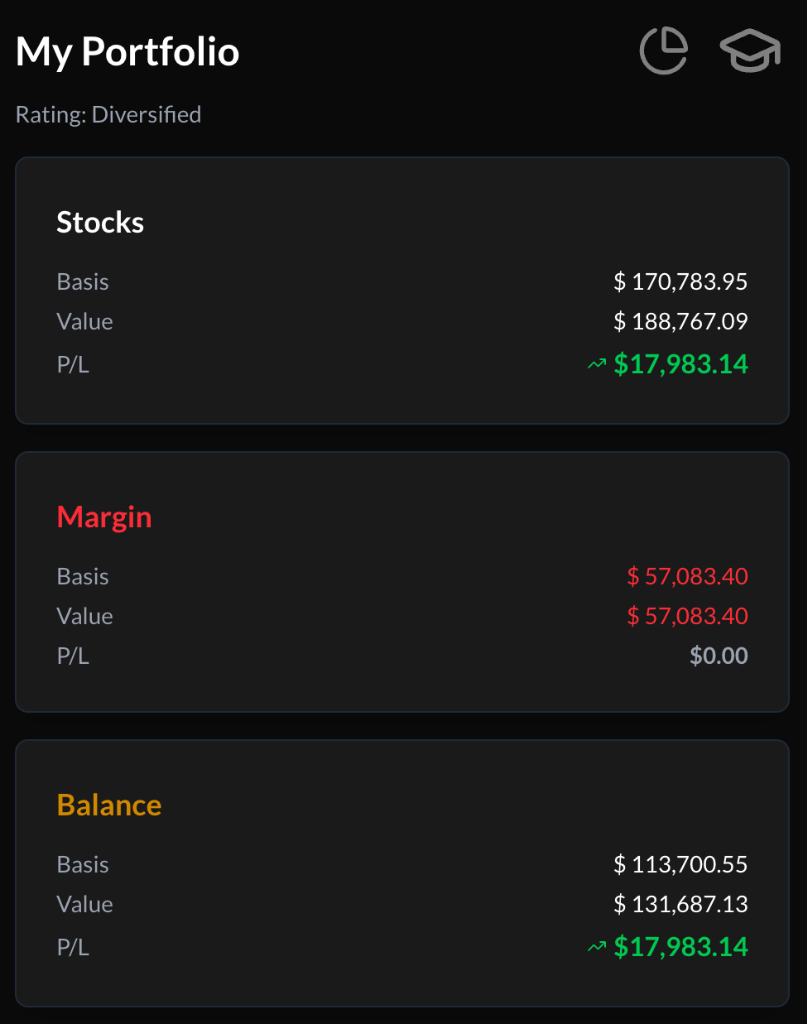The image size is (807, 1024).
Task: Click the Rating: Diversified label
Action: [x=108, y=114]
